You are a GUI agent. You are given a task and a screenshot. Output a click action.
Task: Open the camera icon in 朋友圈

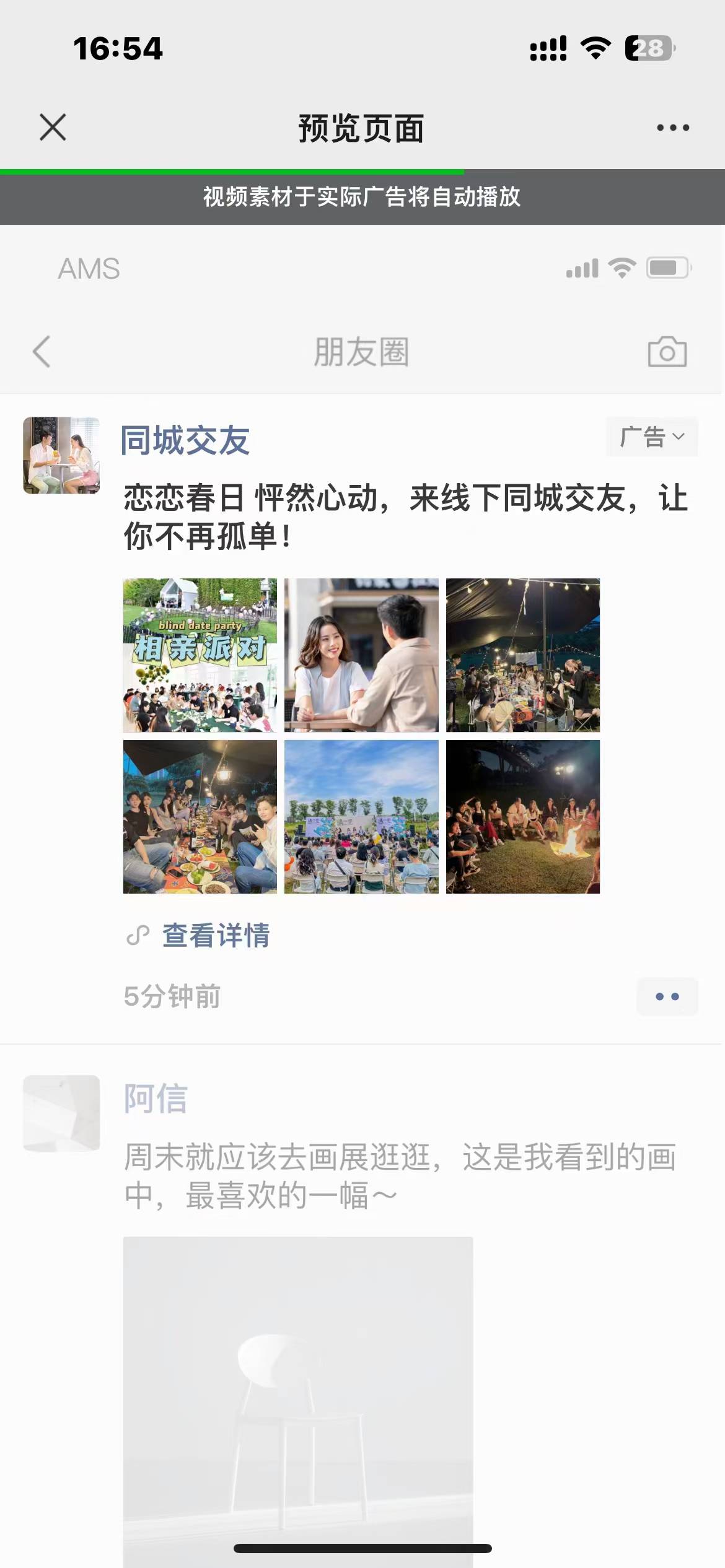[667, 352]
